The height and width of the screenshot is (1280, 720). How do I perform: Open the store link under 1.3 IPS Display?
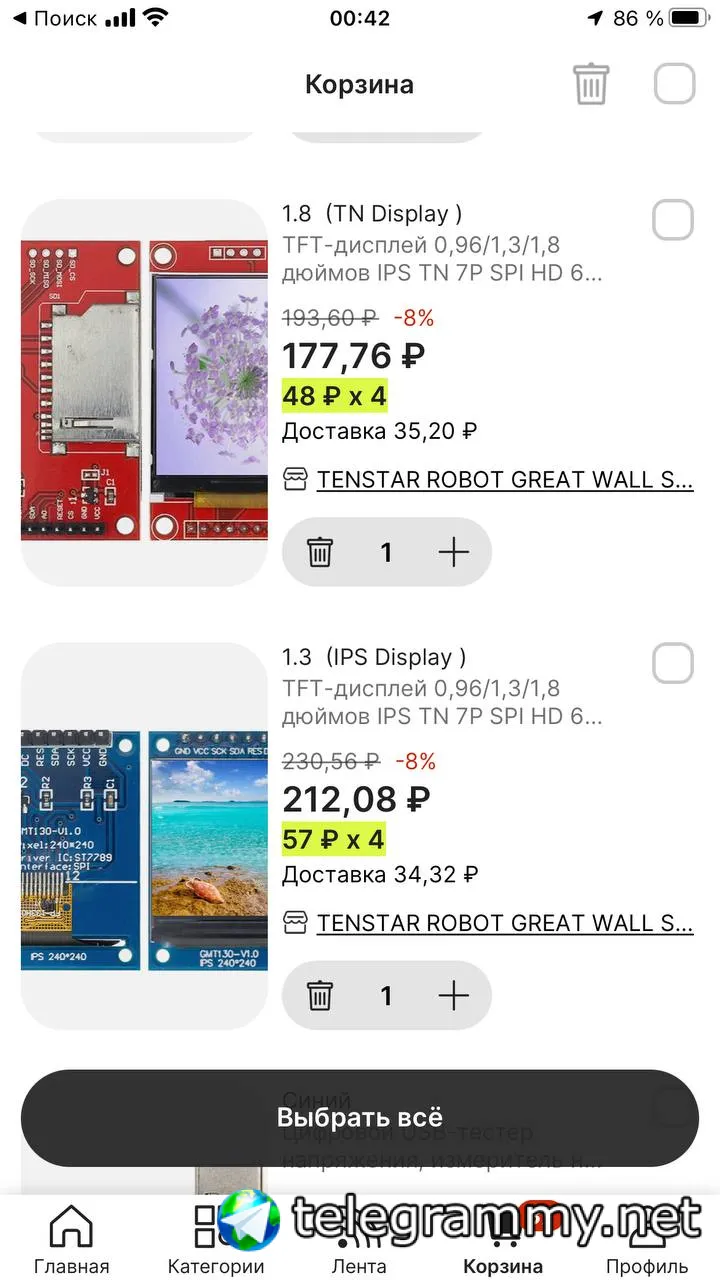(x=504, y=923)
